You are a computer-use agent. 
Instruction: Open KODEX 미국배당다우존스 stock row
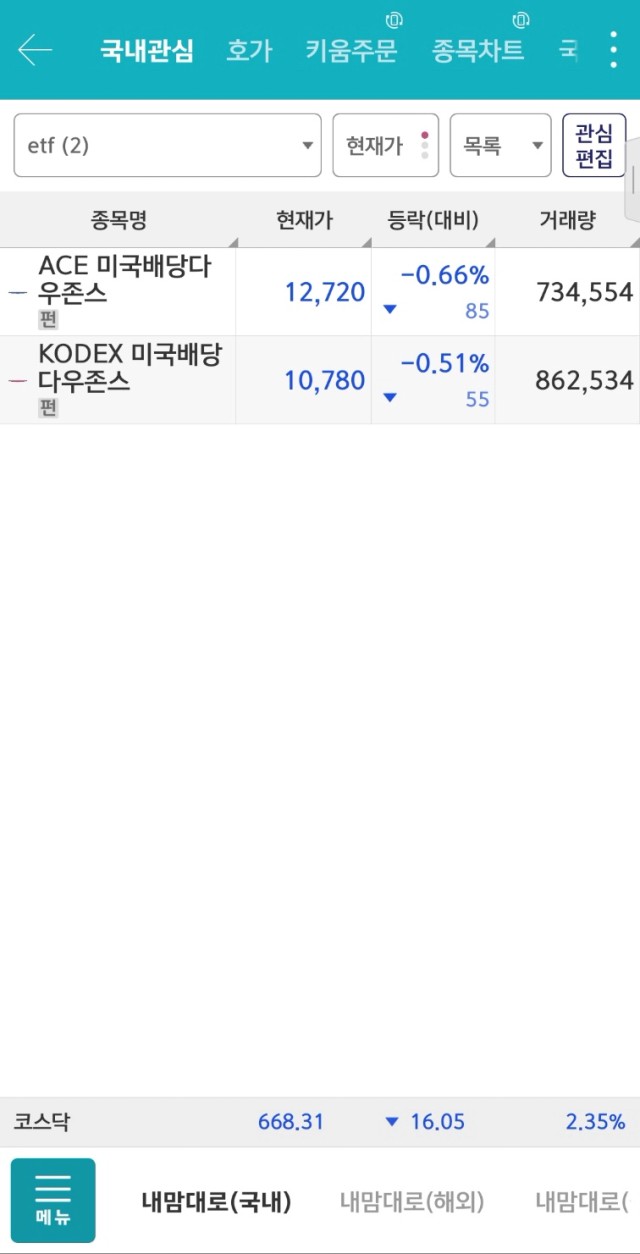click(320, 380)
